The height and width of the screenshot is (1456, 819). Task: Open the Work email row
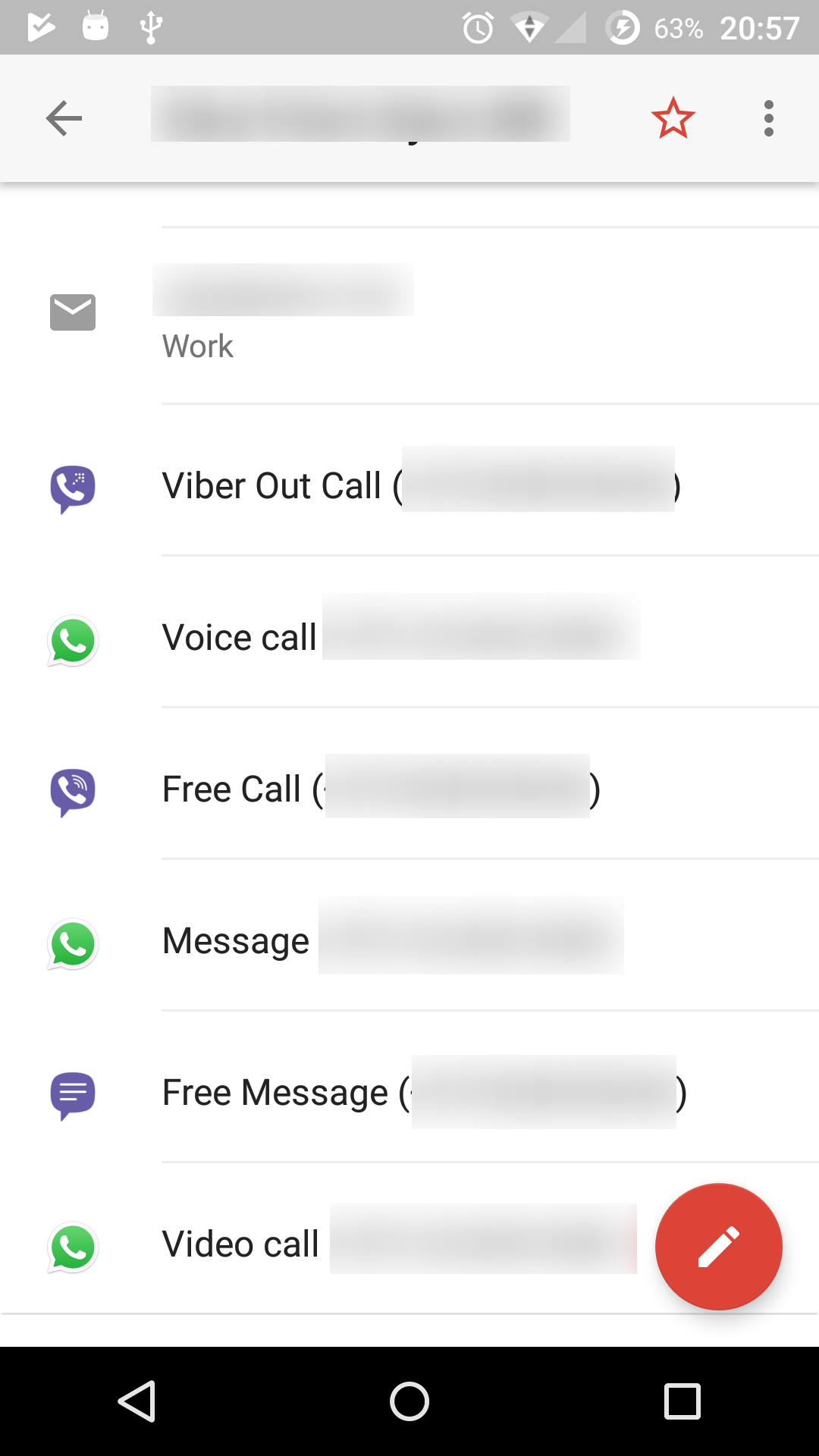click(x=409, y=315)
